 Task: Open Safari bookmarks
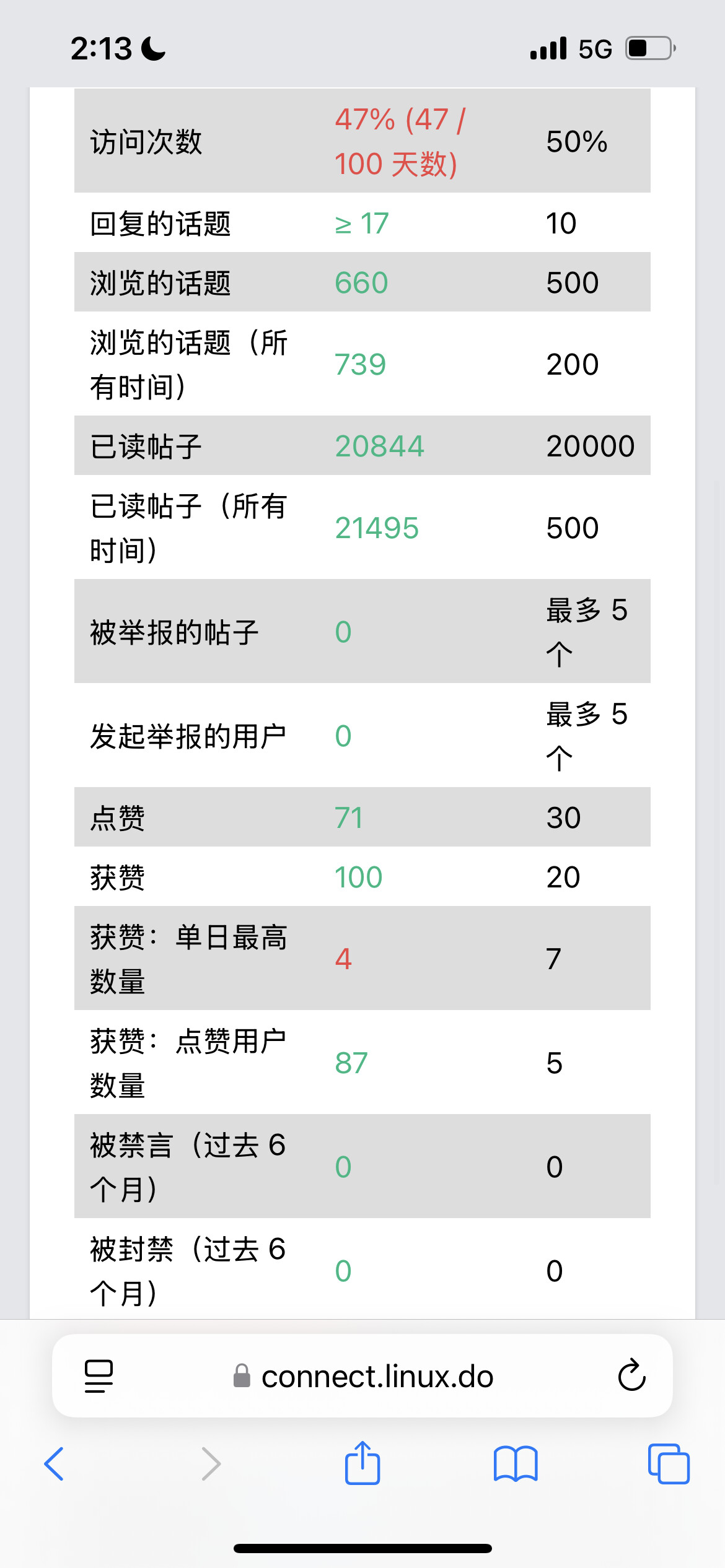coord(516,1464)
